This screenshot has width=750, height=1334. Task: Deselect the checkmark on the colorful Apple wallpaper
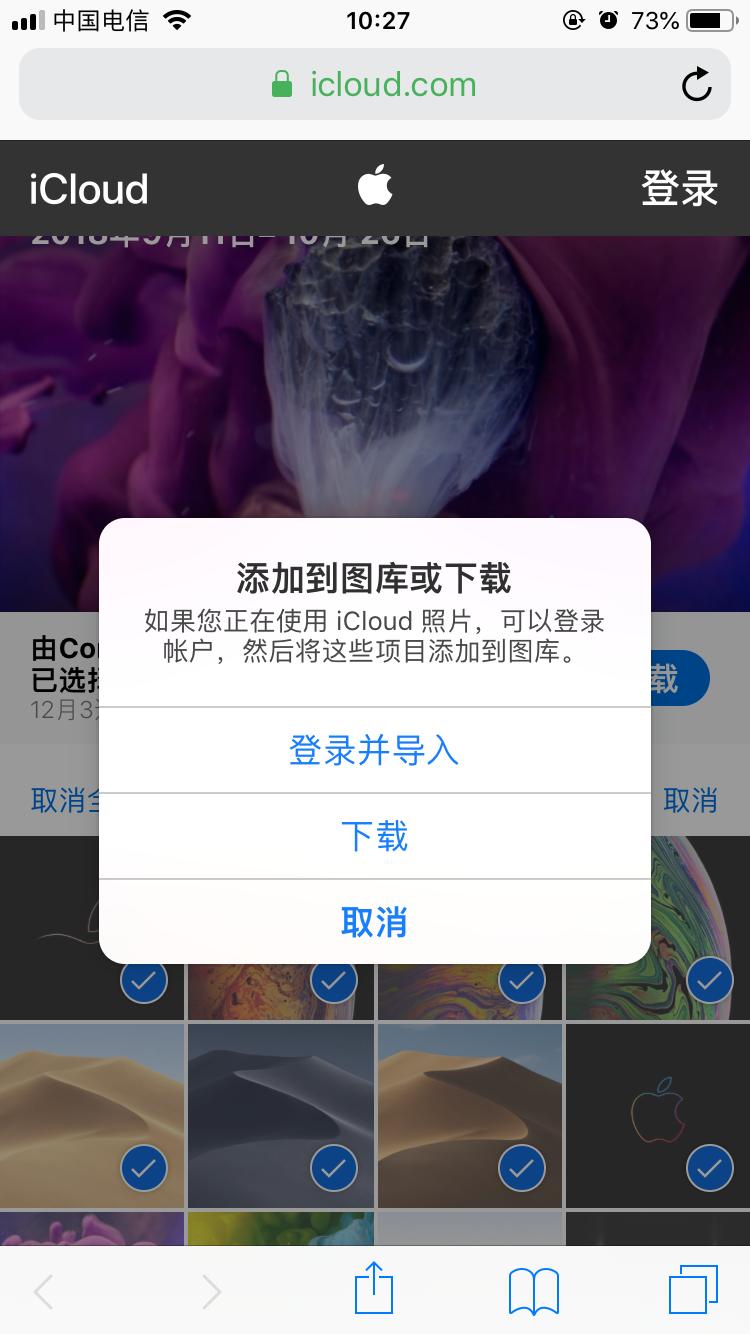pyautogui.click(x=709, y=1167)
